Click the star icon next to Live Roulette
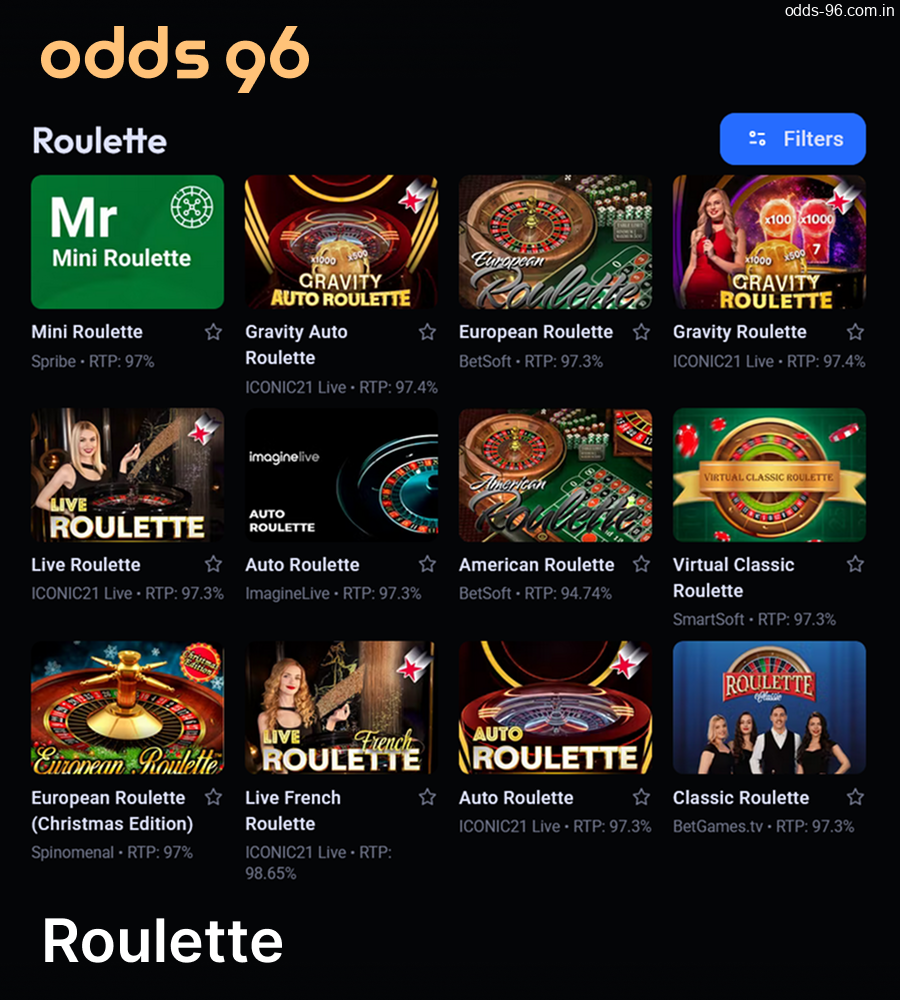Screen dimensions: 900x1000 coord(213,564)
